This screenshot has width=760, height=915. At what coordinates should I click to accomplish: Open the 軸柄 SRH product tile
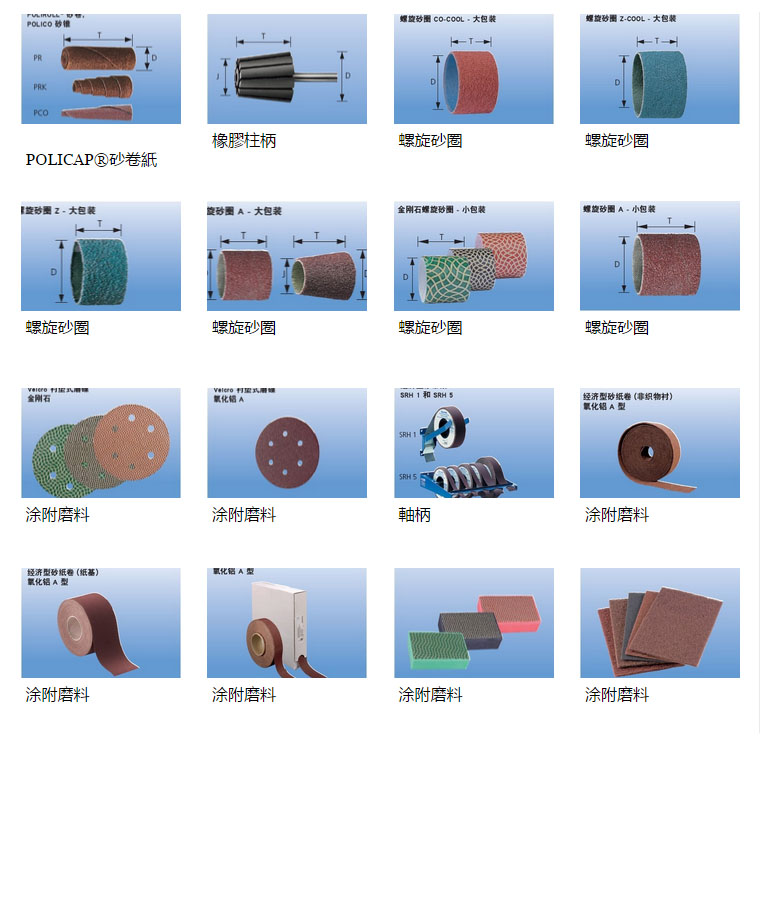pos(473,443)
